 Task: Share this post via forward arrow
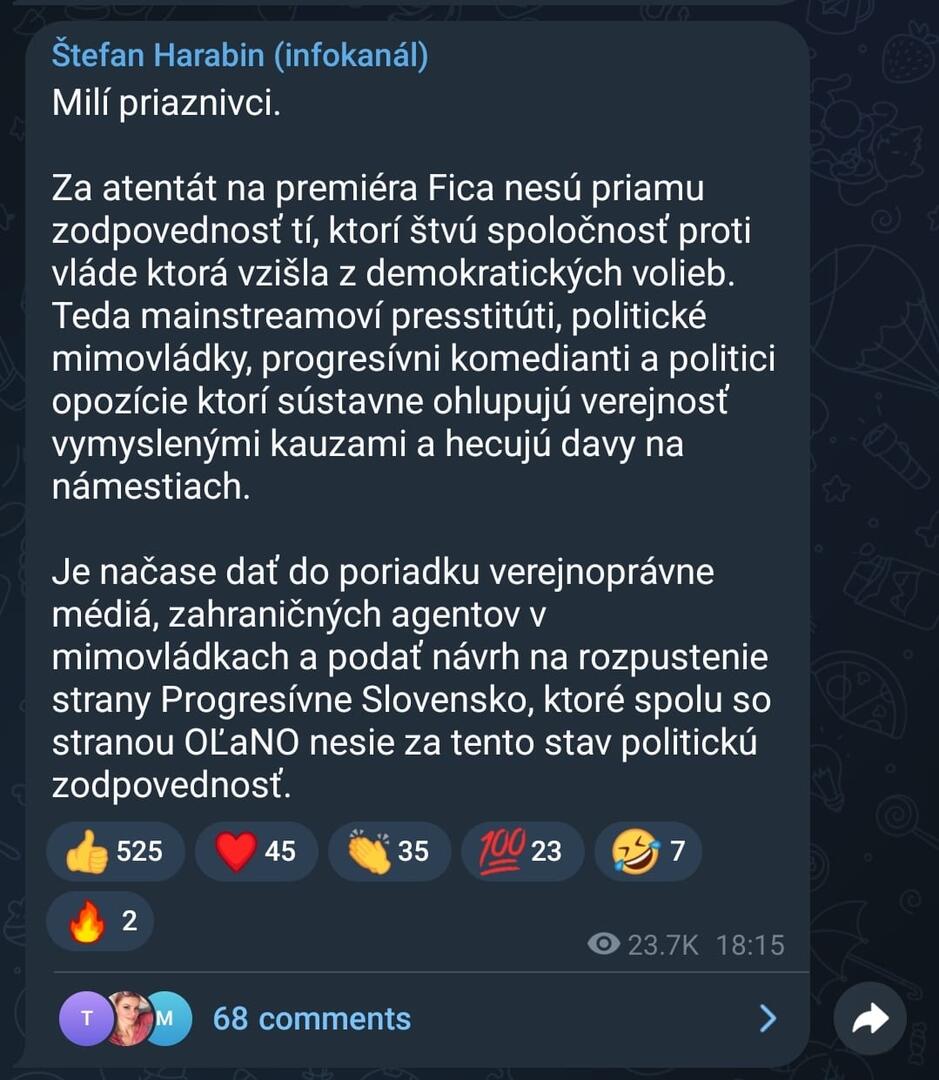pyautogui.click(x=869, y=1018)
